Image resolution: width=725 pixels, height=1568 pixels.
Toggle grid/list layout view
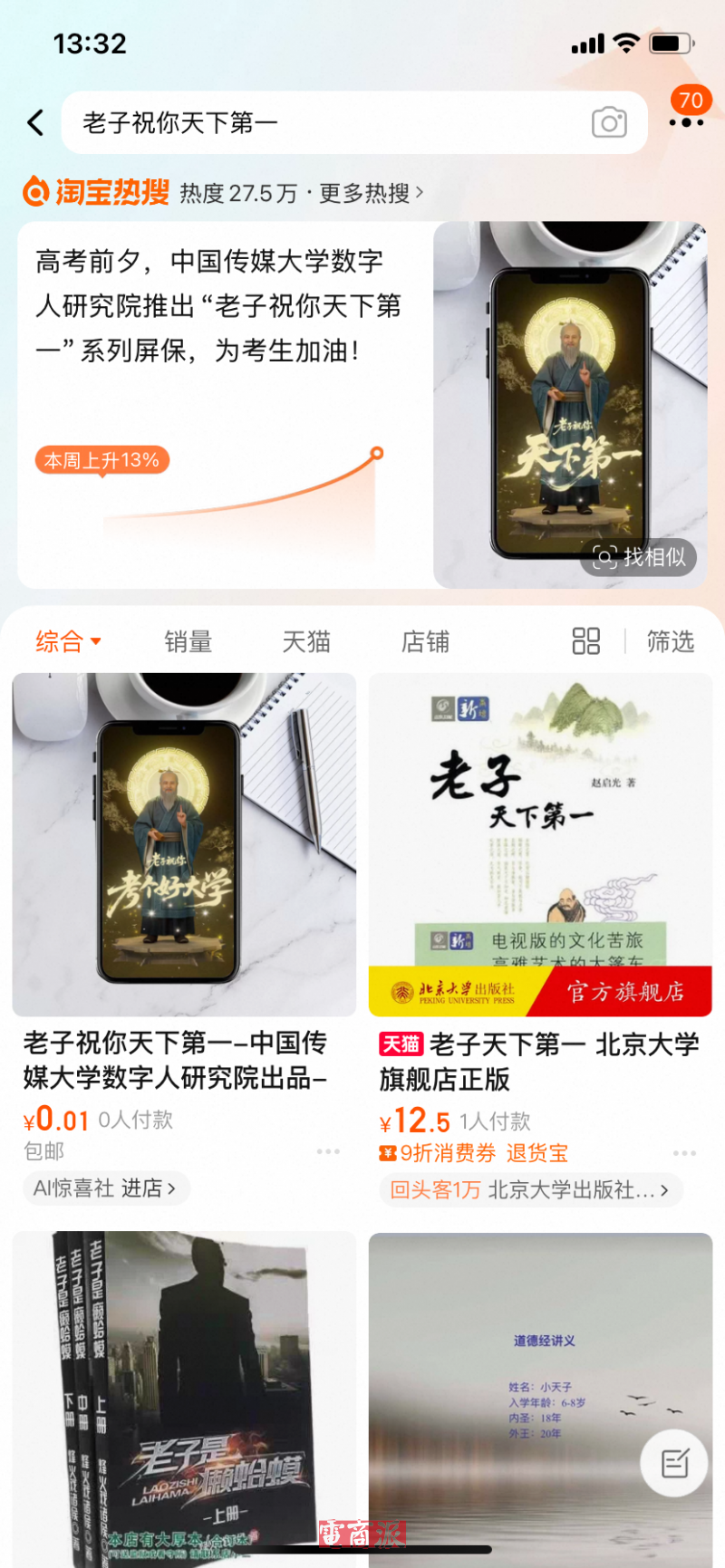[585, 641]
